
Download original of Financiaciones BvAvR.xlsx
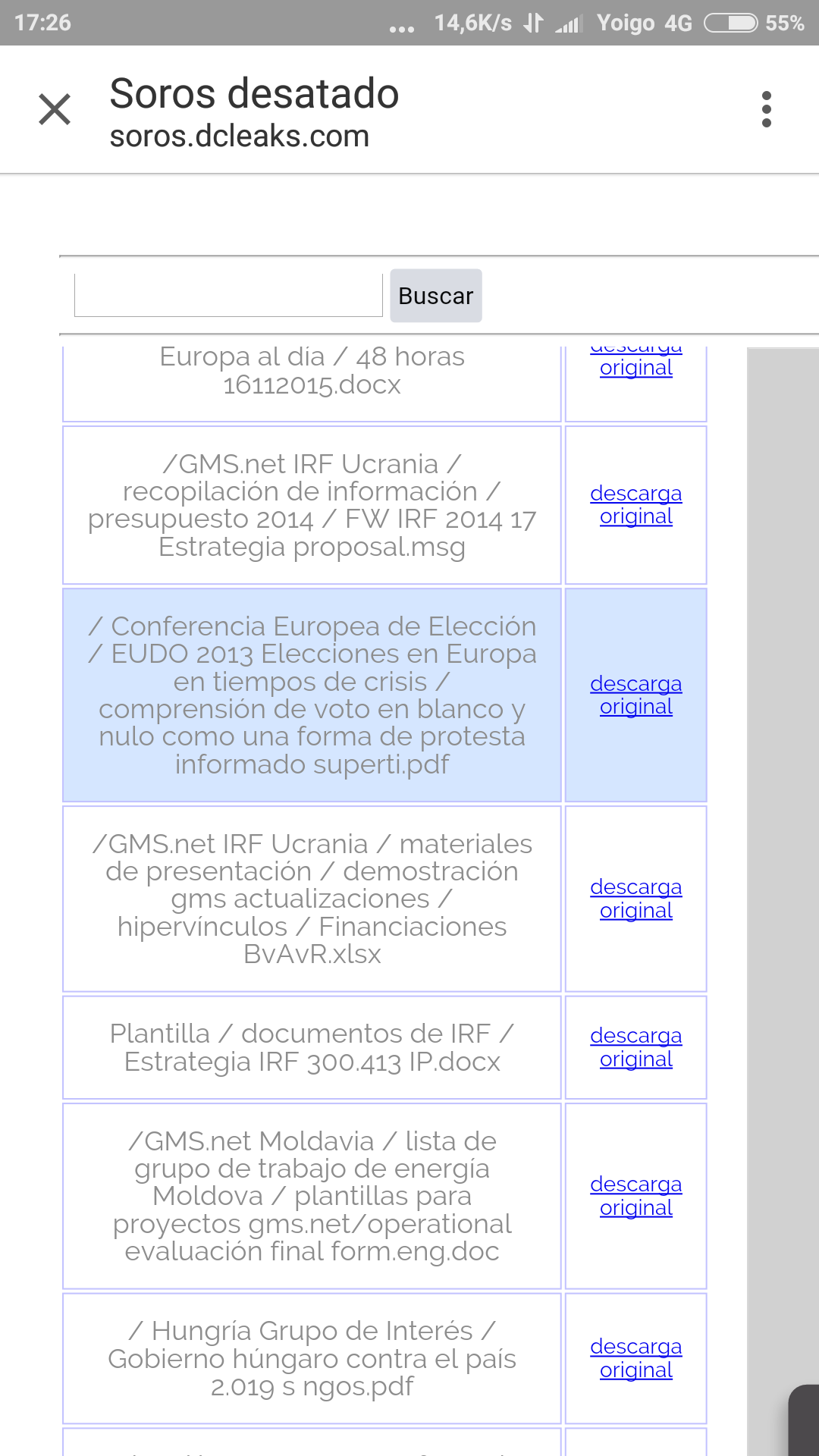point(635,898)
